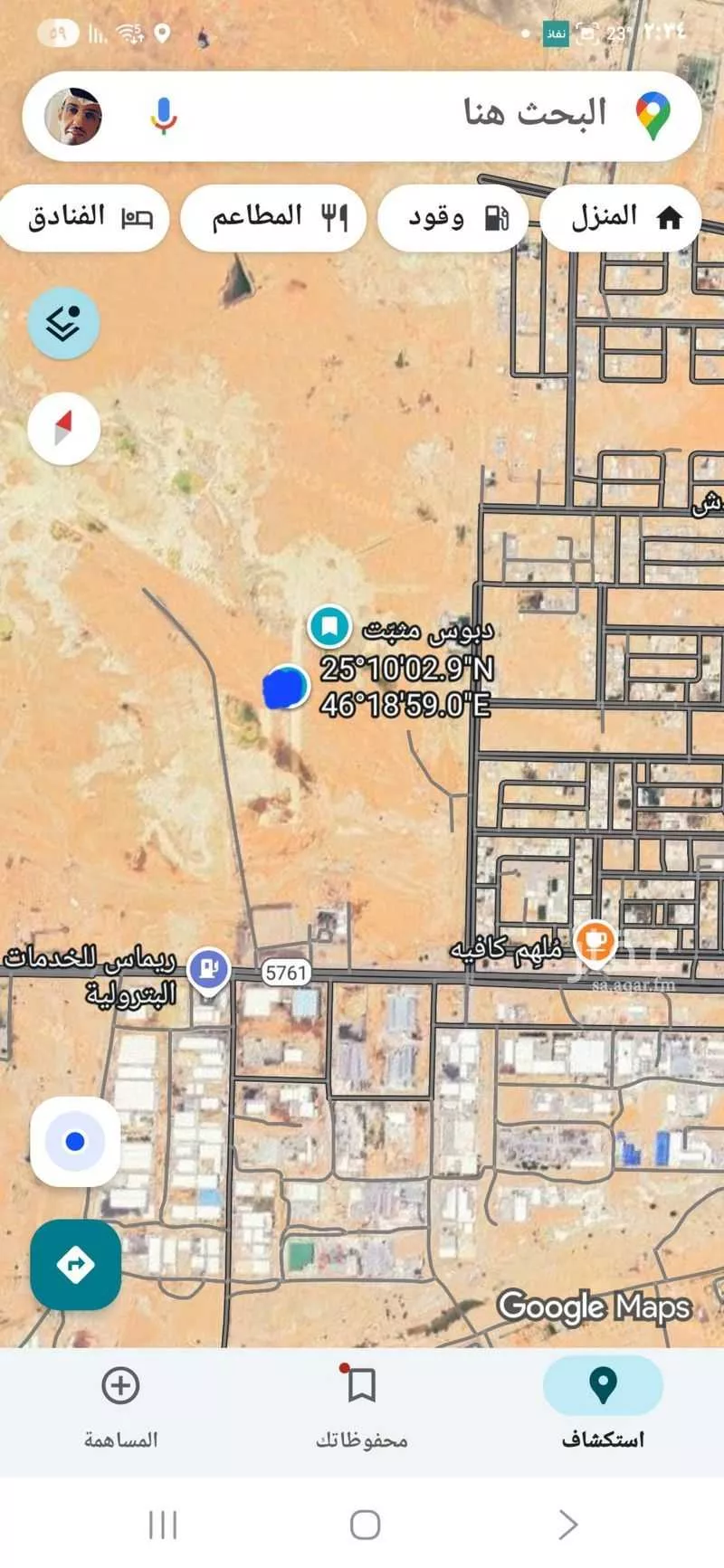Open the saved-pin bookmark marker
The width and height of the screenshot is (724, 1568).
(329, 625)
